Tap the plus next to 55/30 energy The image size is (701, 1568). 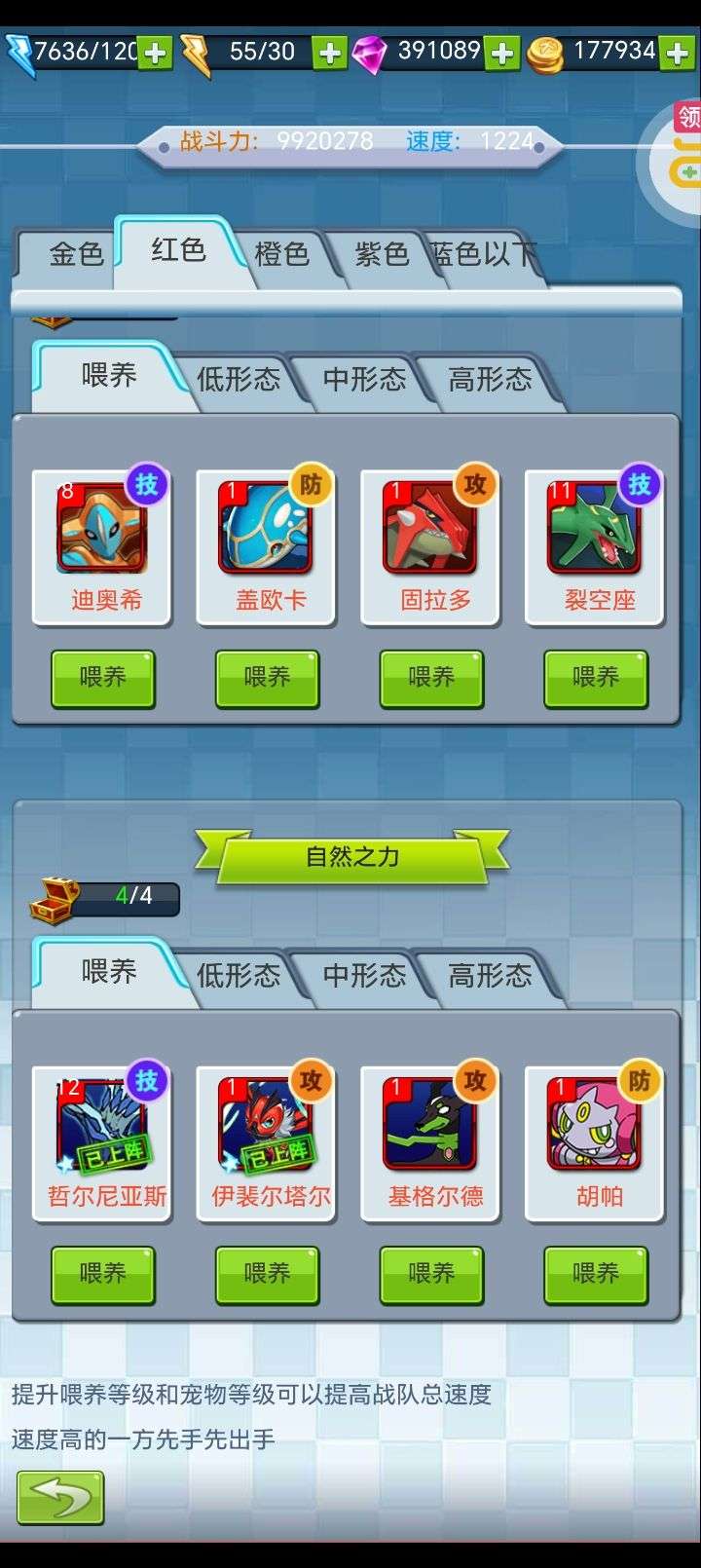330,53
